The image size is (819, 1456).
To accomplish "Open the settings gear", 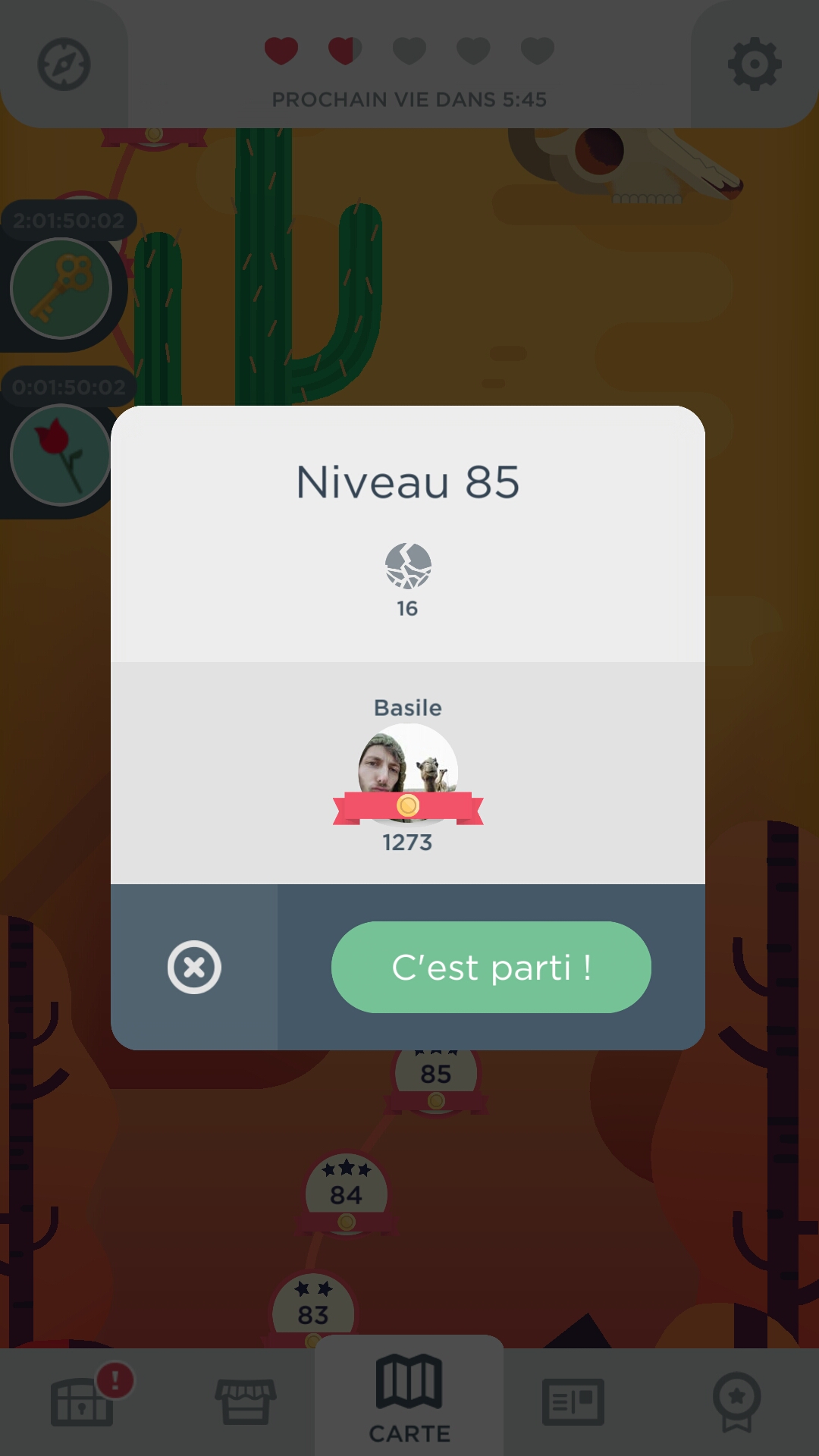I will point(755,64).
